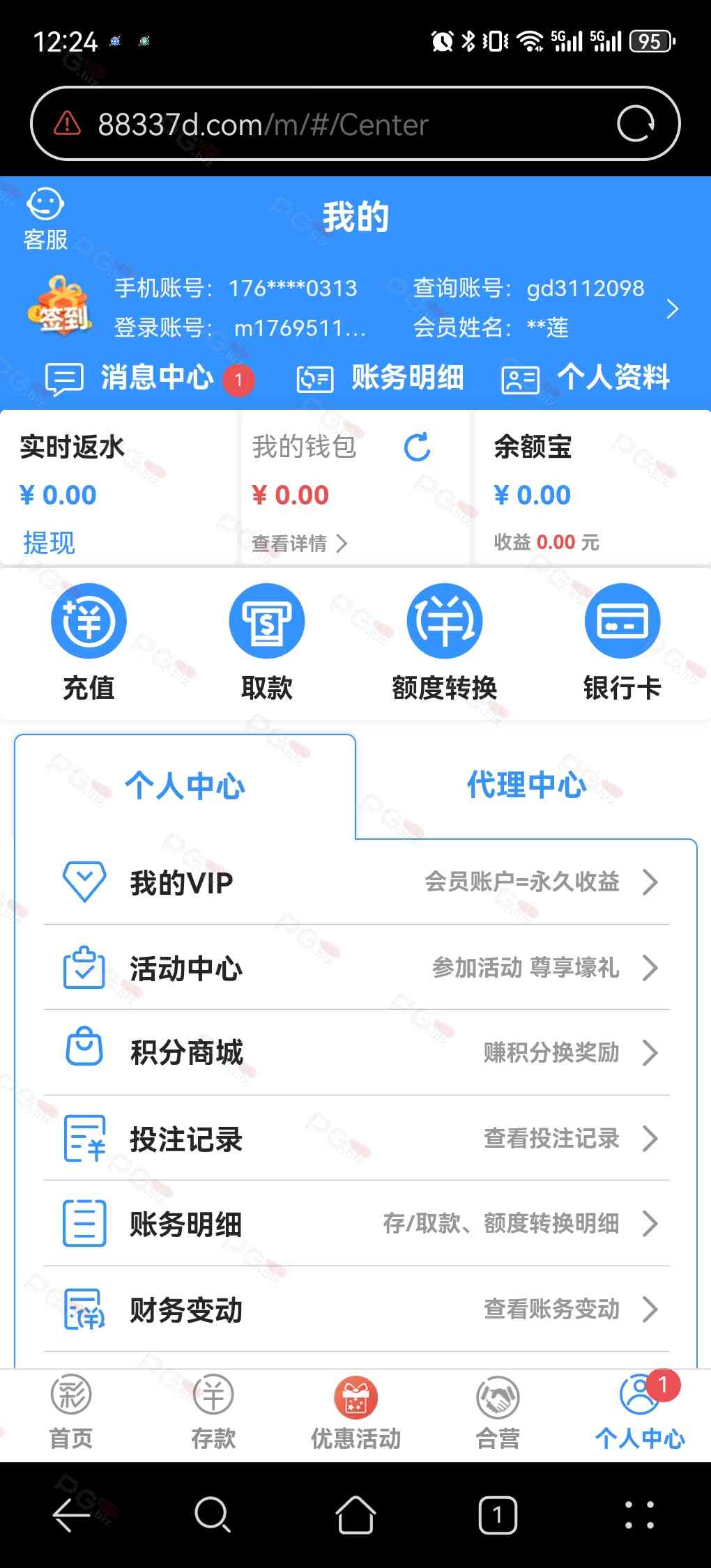
Task: Switch to 代理中心 tab
Action: pos(526,785)
